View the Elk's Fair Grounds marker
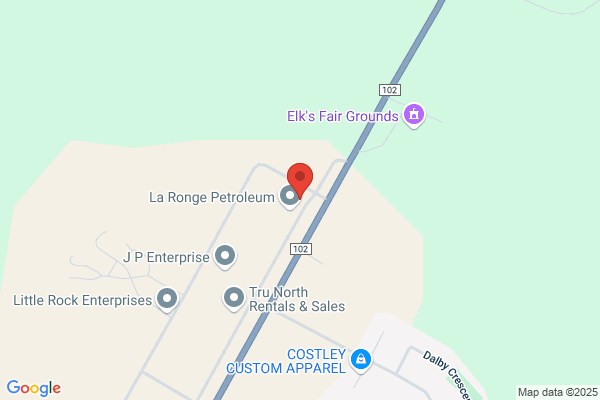Screen dimensions: 600x400 [x=414, y=115]
